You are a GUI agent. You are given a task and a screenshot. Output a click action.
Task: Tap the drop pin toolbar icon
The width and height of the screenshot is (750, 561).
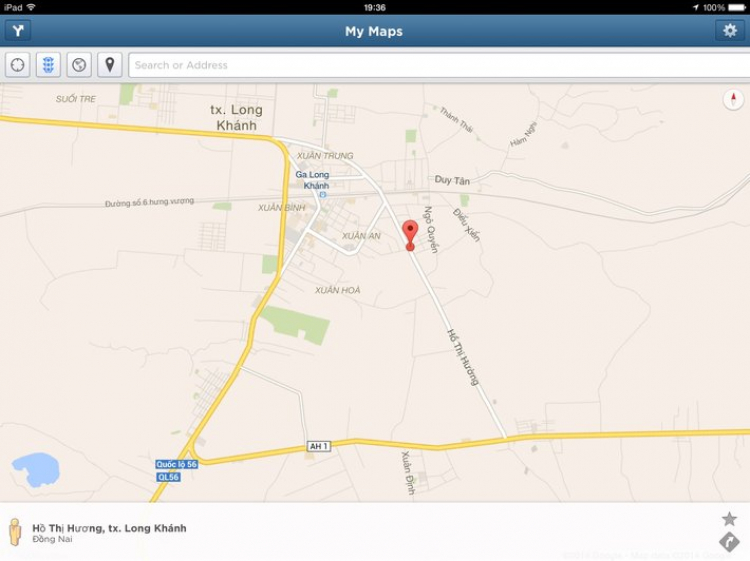(109, 65)
